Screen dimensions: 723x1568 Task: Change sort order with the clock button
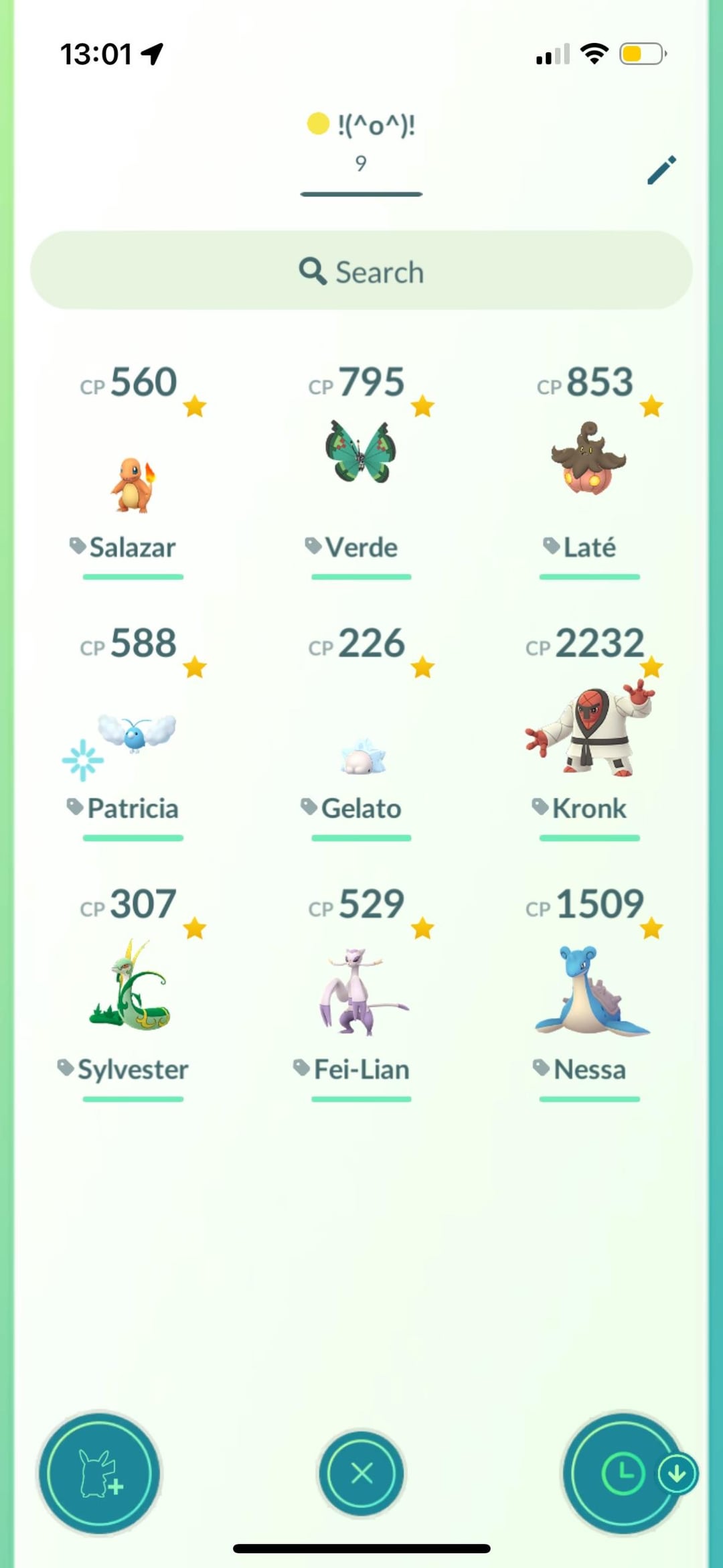point(623,1473)
